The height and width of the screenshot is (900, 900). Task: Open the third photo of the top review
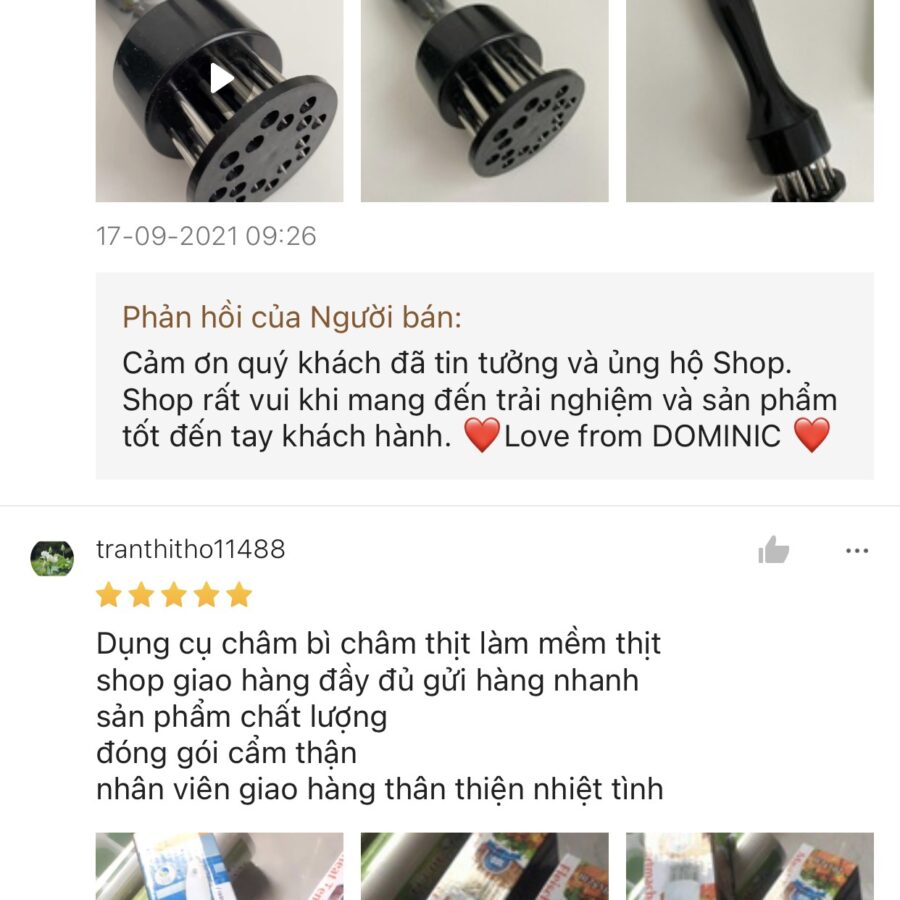pyautogui.click(x=749, y=100)
